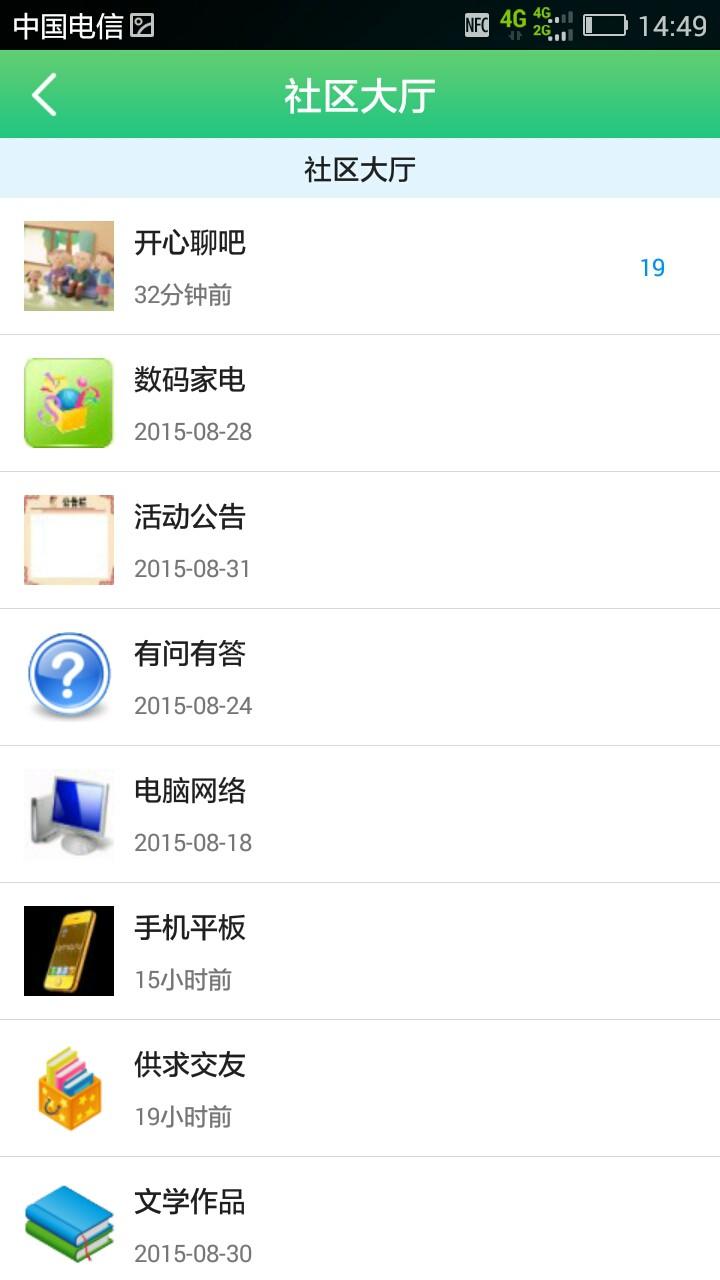Screen dimensions: 720x1280
Task: Tap the 15小时前 timestamp under 手机平板
Action: coord(181,981)
